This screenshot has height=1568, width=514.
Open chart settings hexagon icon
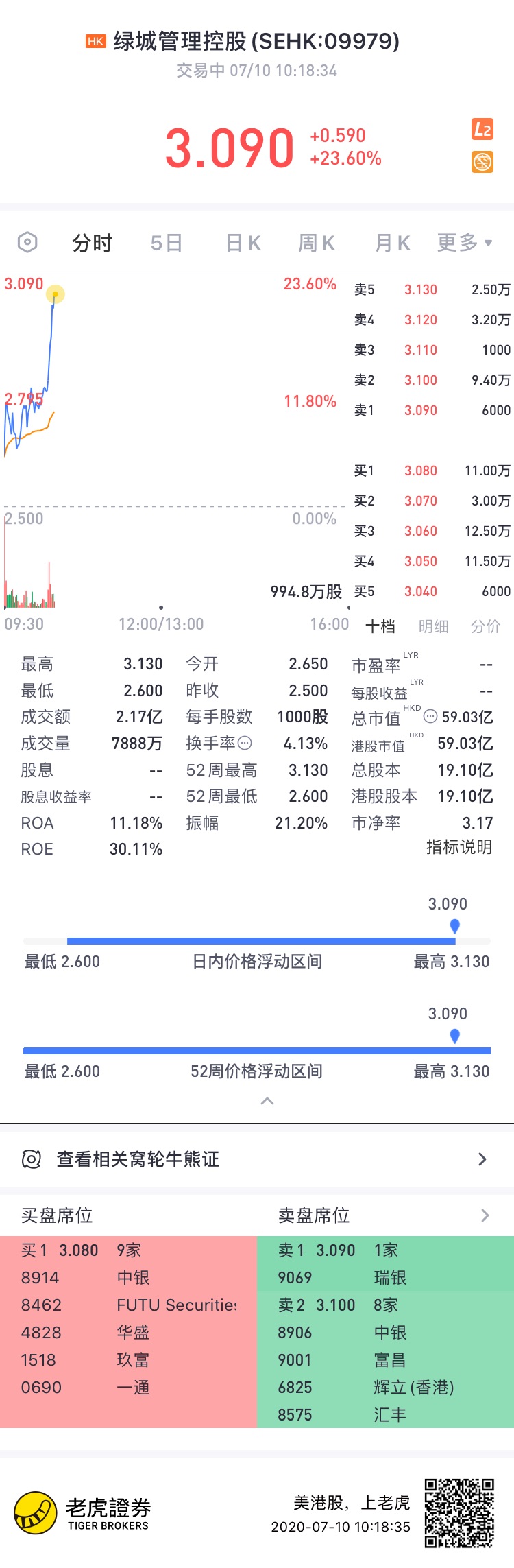27,242
